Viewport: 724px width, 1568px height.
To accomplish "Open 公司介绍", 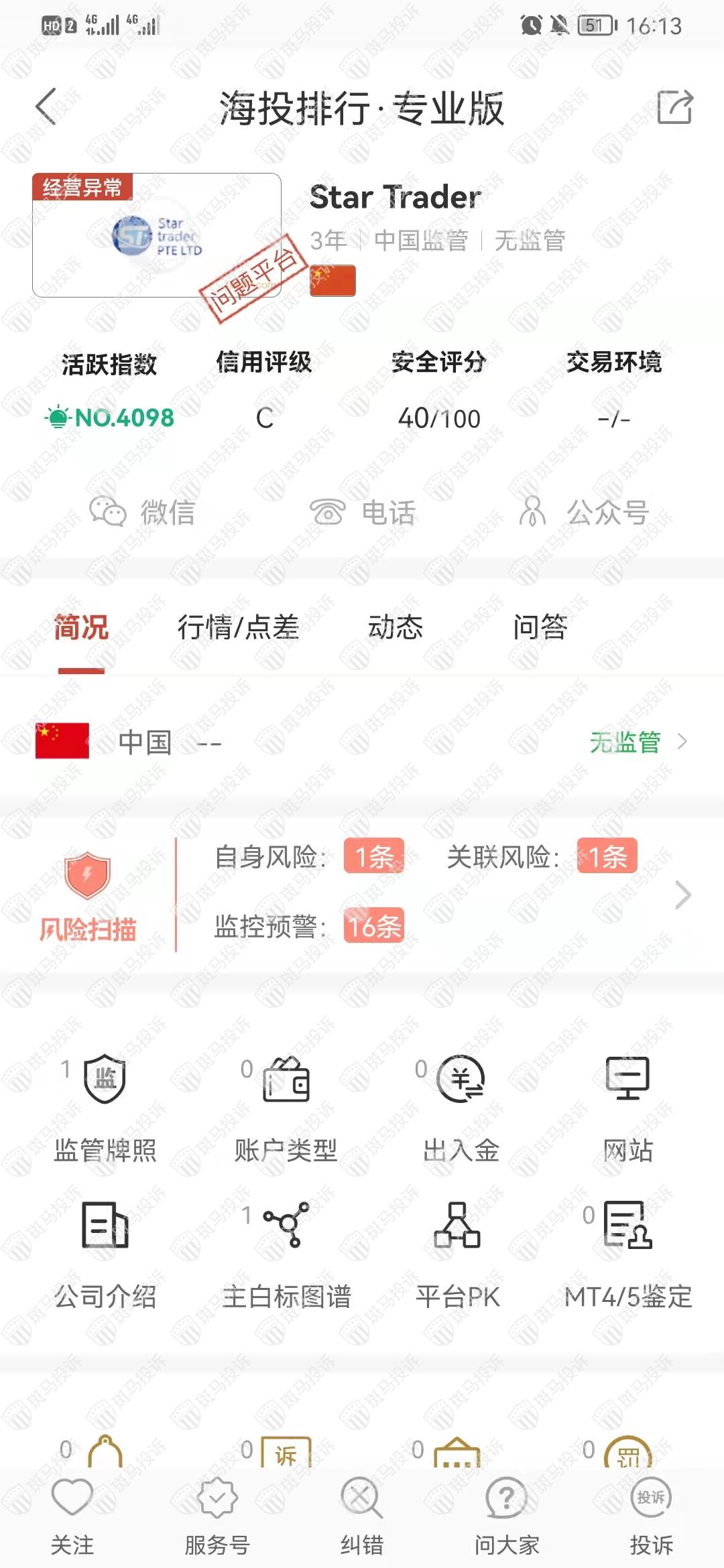I will pos(105,1252).
